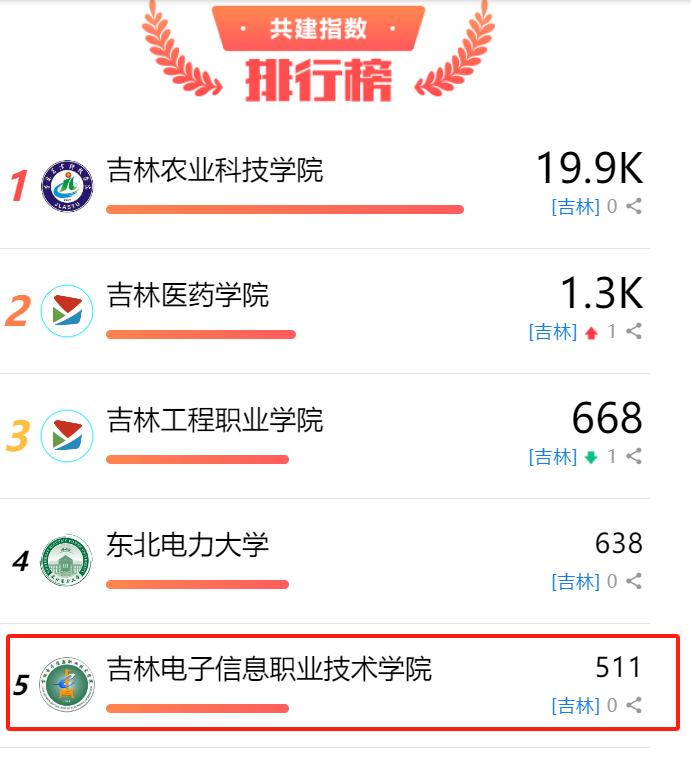691x762 pixels.
Task: Open 吉林电子信息职业技术学院 ranking entry
Action: coord(269,668)
